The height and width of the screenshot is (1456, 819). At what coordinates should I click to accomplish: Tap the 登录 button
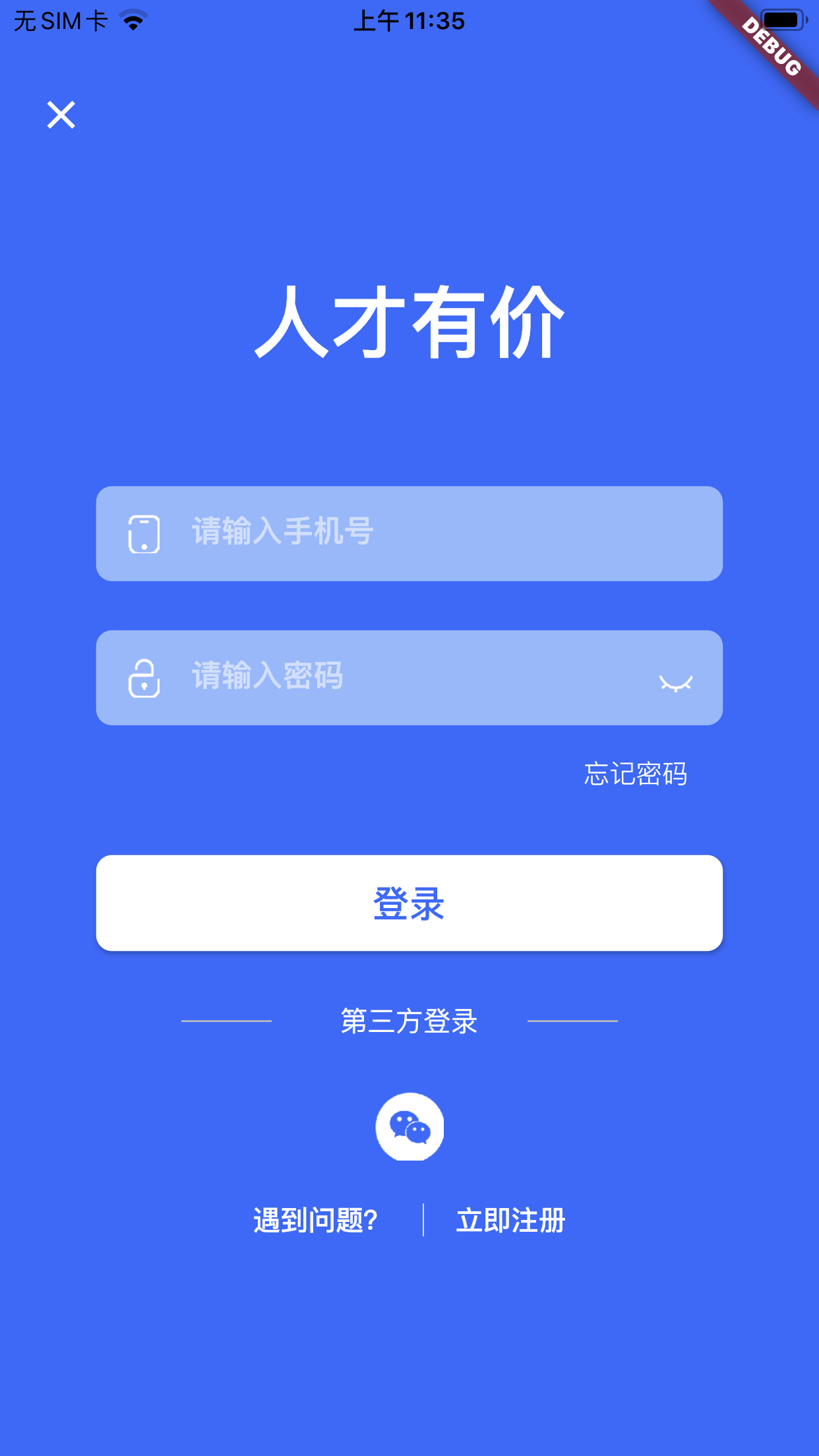pyautogui.click(x=409, y=903)
